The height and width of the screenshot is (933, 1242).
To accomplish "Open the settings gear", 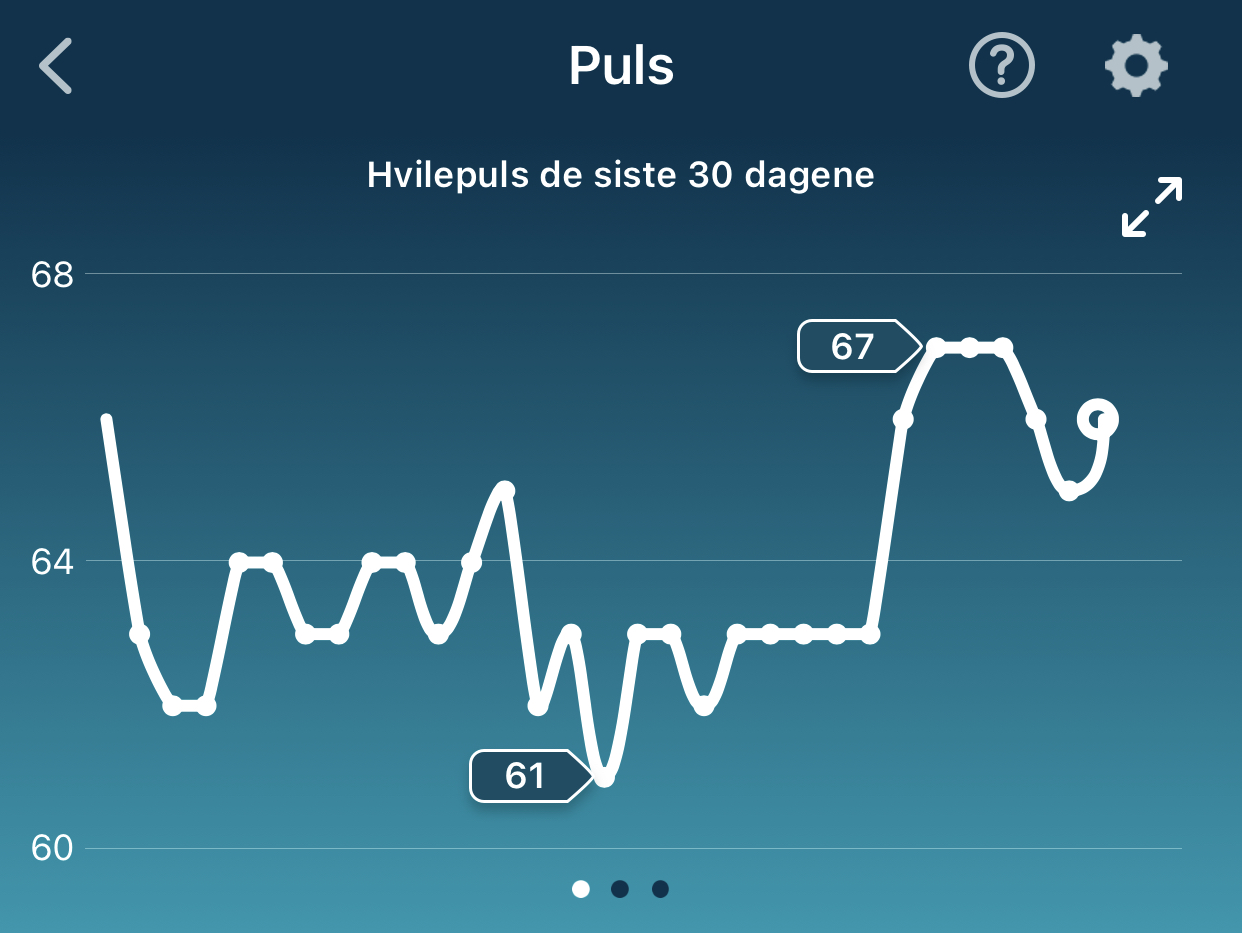I will 1136,66.
